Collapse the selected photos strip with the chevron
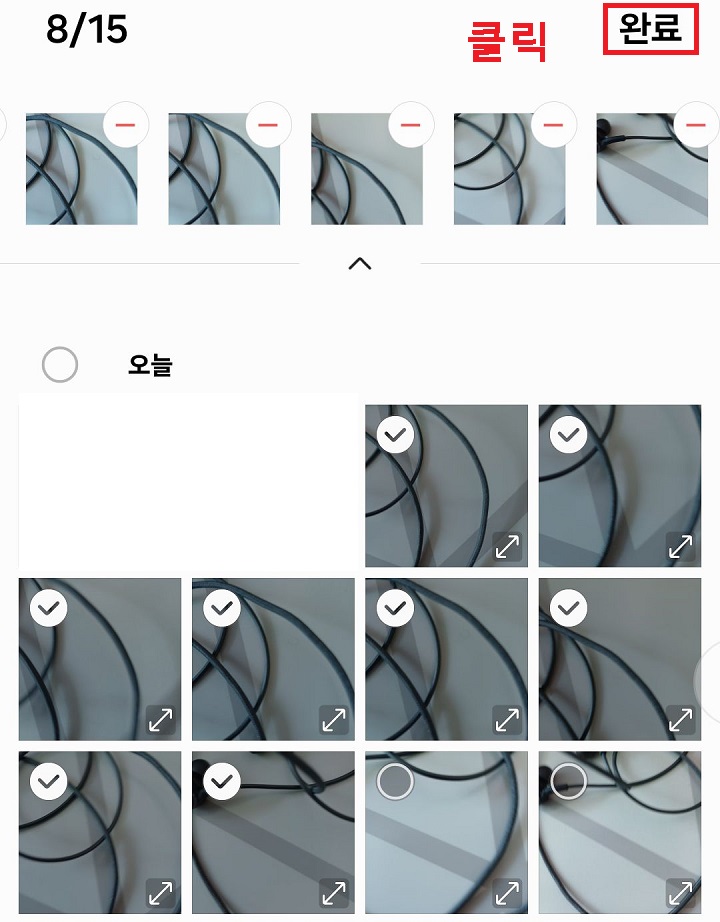Image resolution: width=720 pixels, height=922 pixels. pos(360,264)
